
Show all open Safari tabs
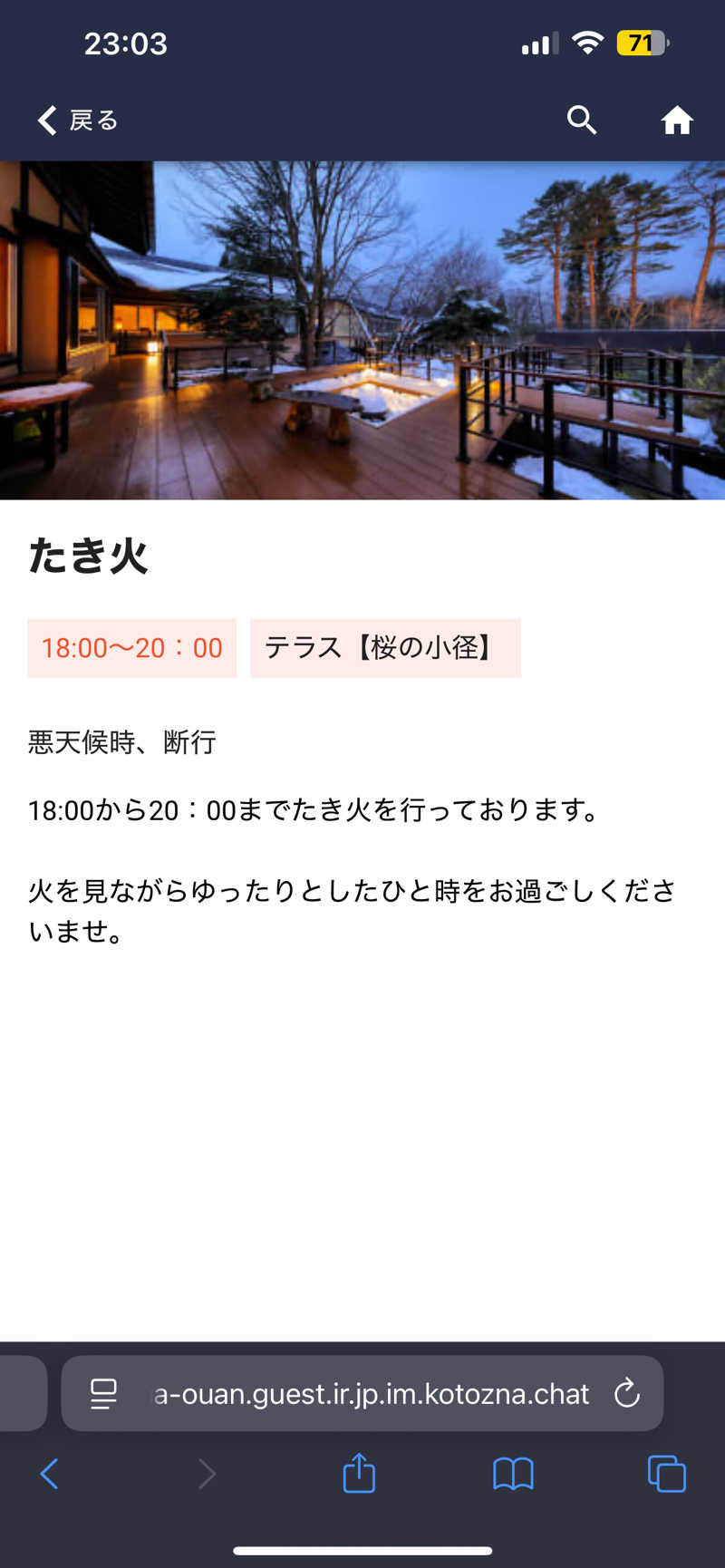pos(667,1474)
